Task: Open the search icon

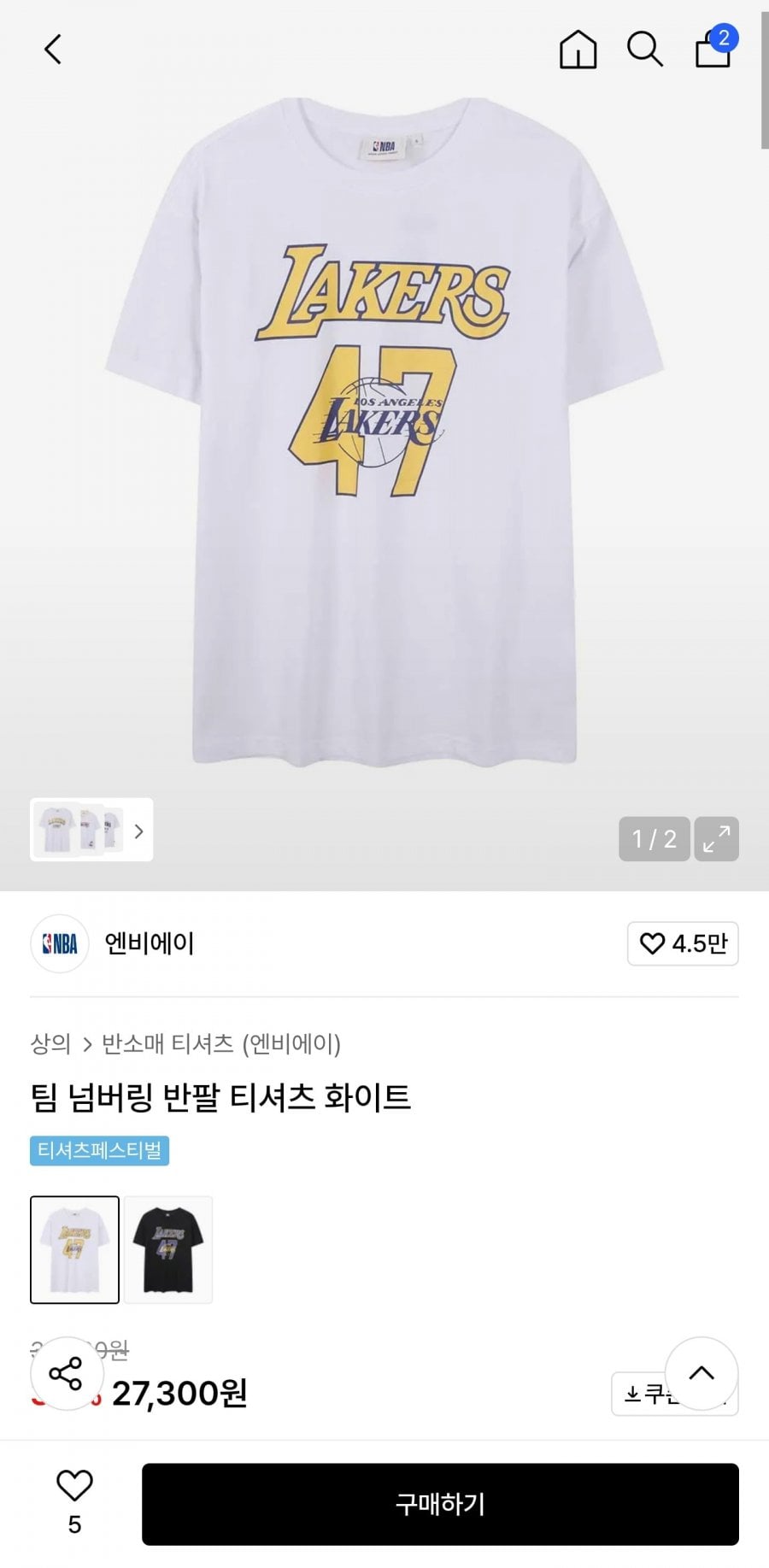Action: click(x=645, y=50)
